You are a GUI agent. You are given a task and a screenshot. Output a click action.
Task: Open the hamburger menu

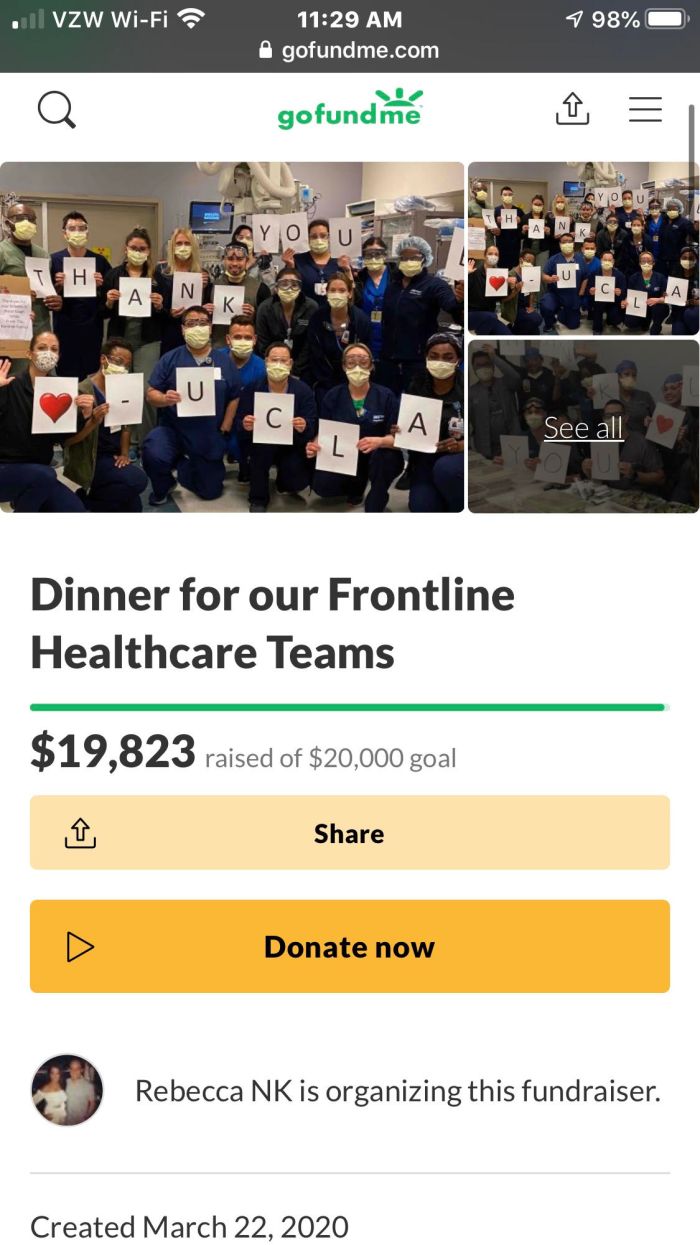645,109
